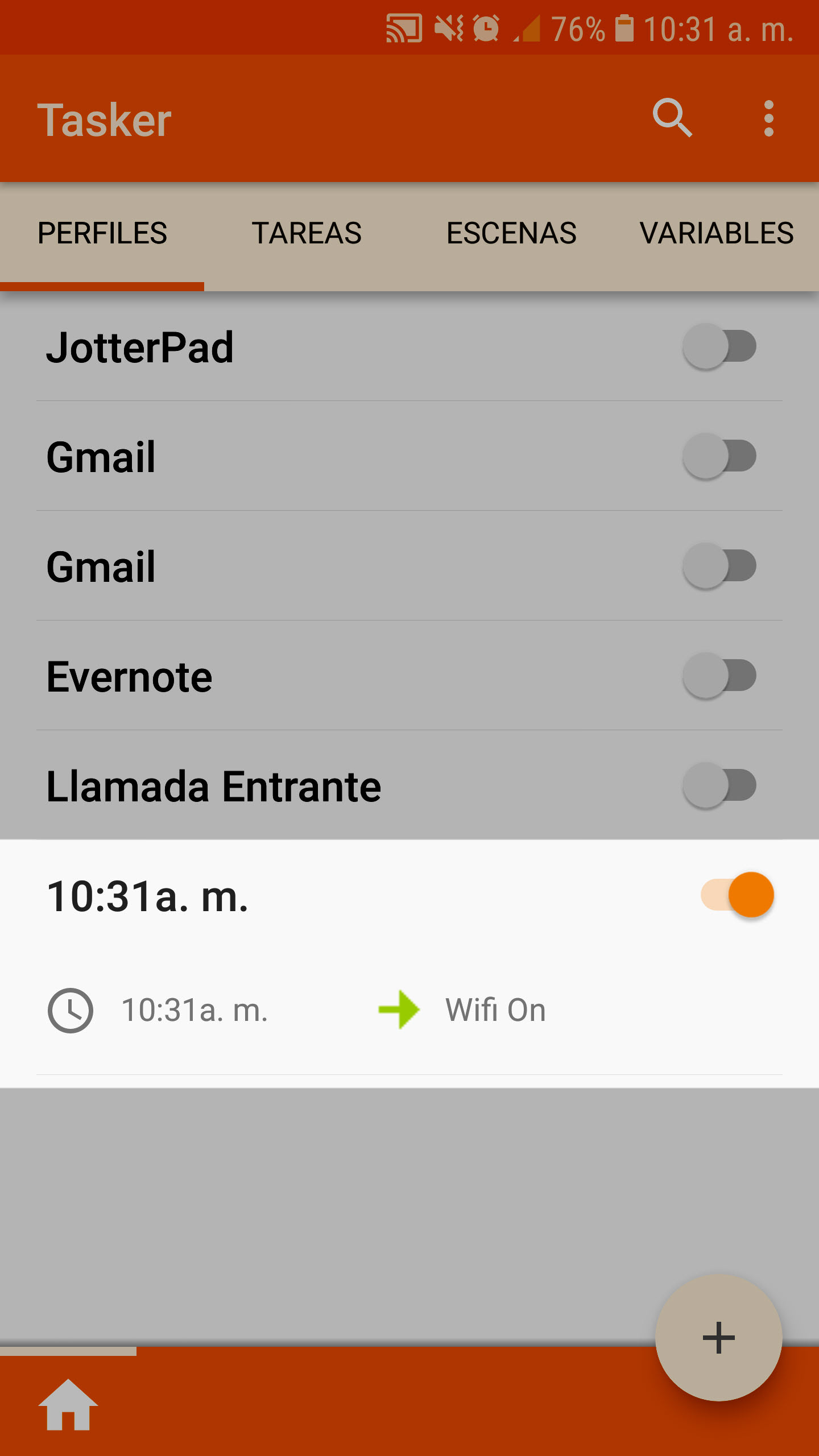Enable the JotterPad profile switch
This screenshot has height=1456, width=819.
719,346
